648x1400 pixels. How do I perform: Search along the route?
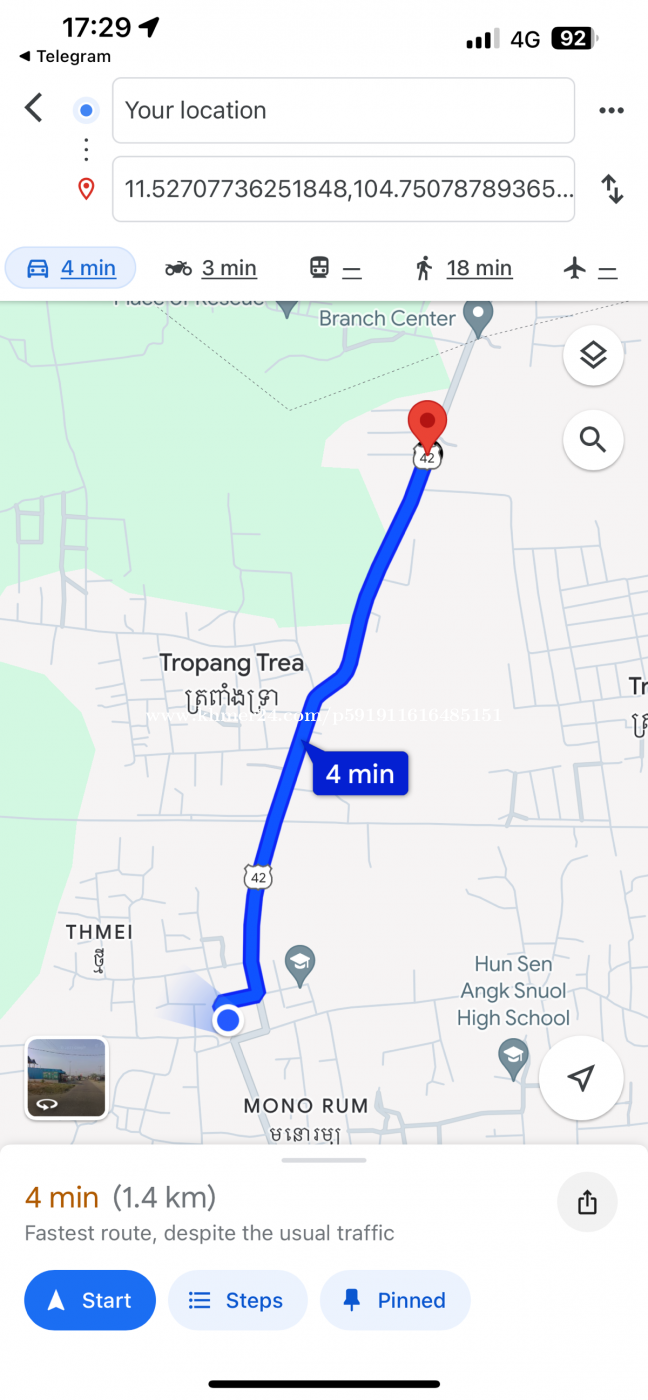(593, 440)
